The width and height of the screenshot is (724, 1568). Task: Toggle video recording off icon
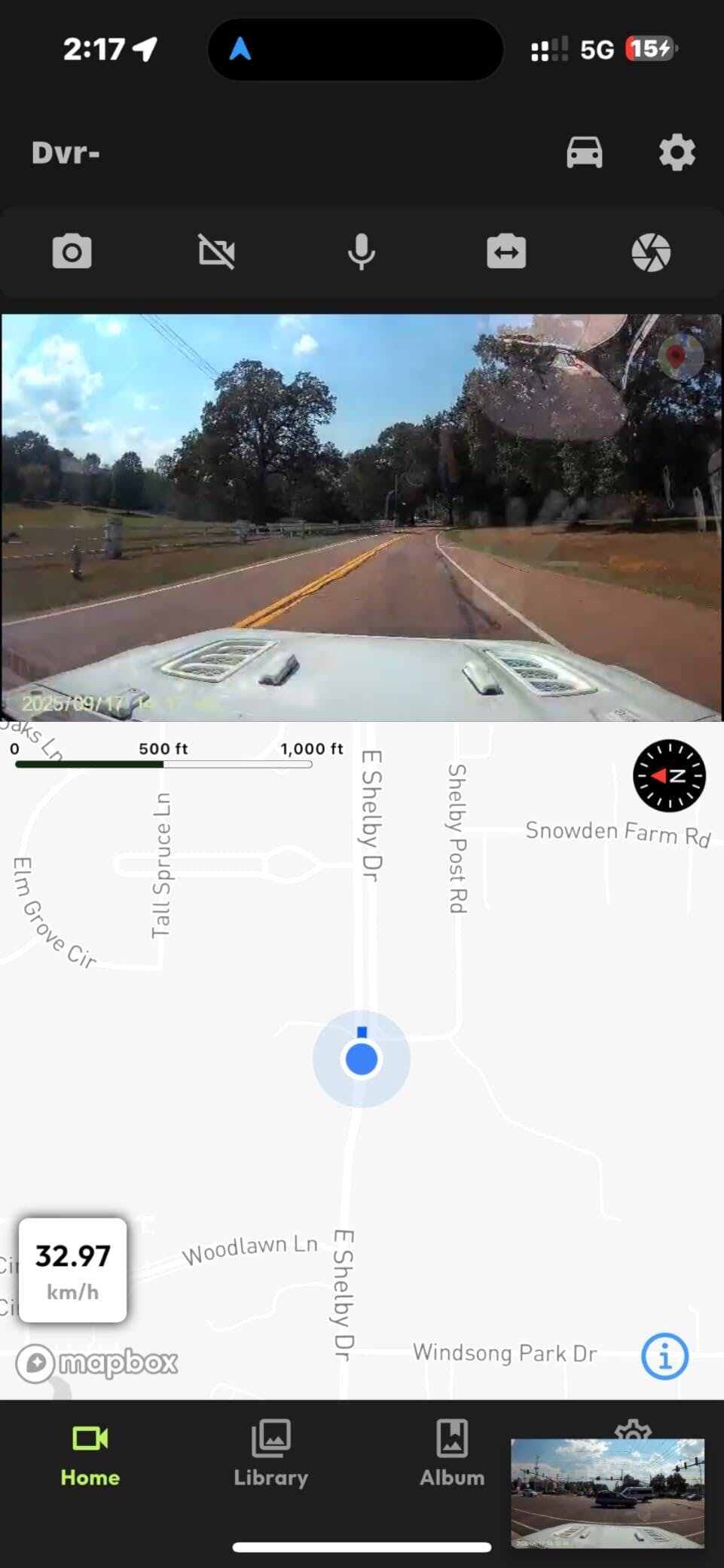(x=217, y=252)
